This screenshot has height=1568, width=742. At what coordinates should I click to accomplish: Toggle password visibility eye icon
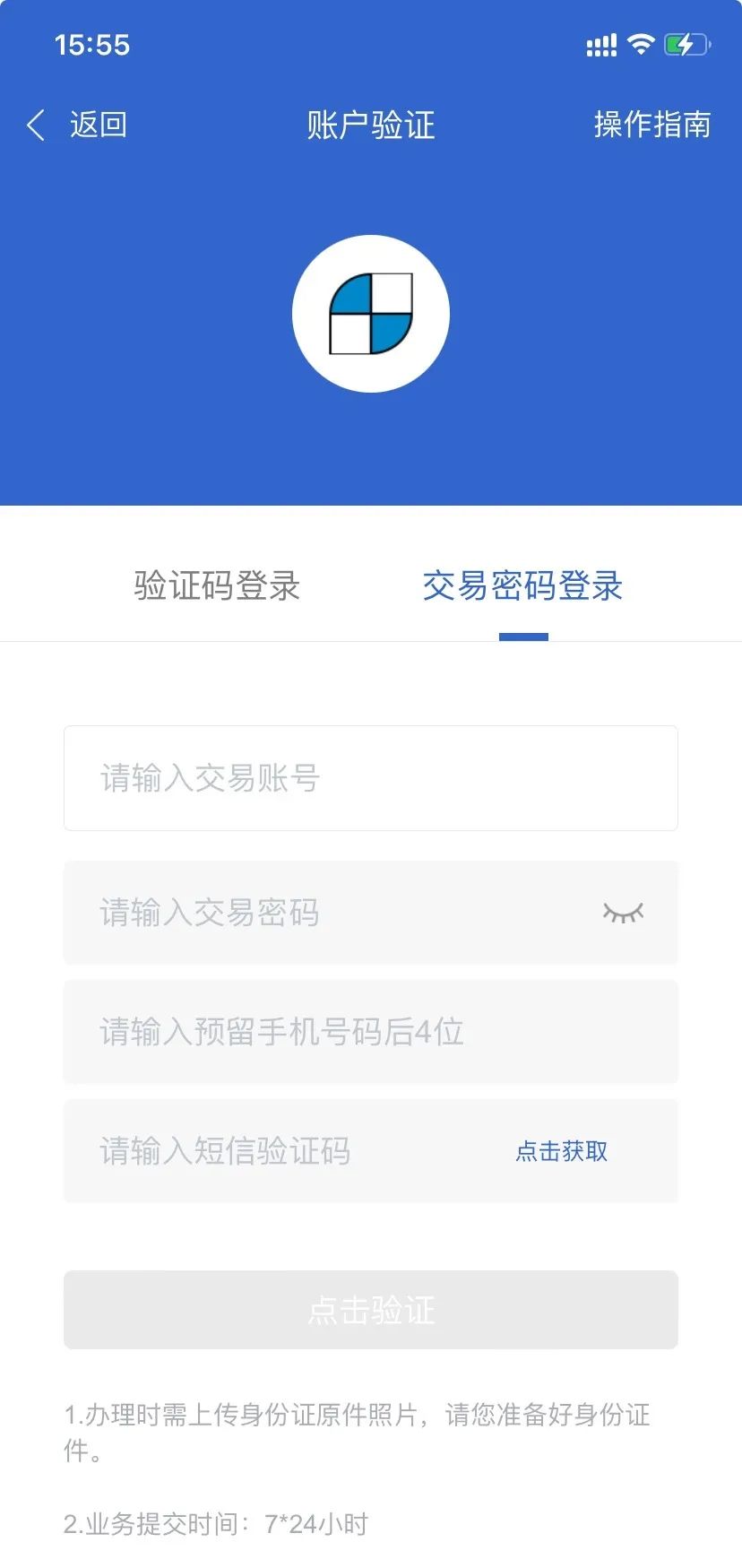(623, 913)
